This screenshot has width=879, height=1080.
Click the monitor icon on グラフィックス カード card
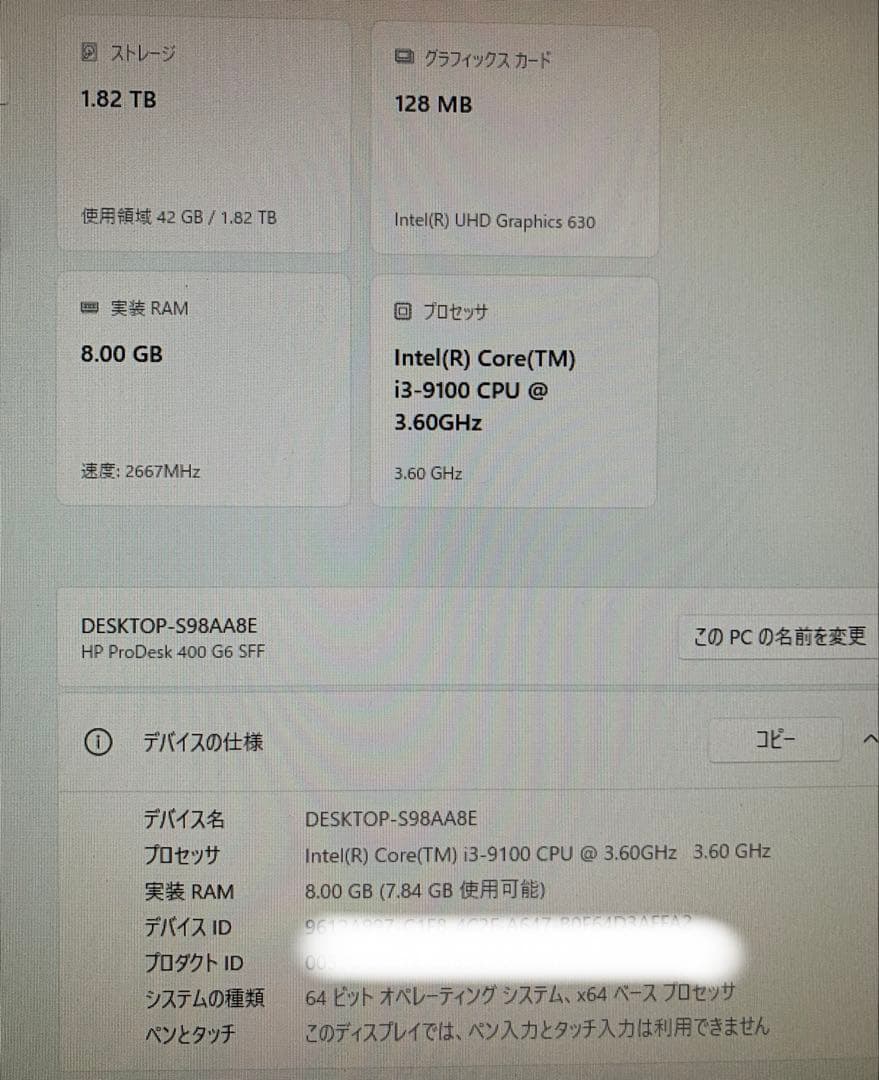404,57
